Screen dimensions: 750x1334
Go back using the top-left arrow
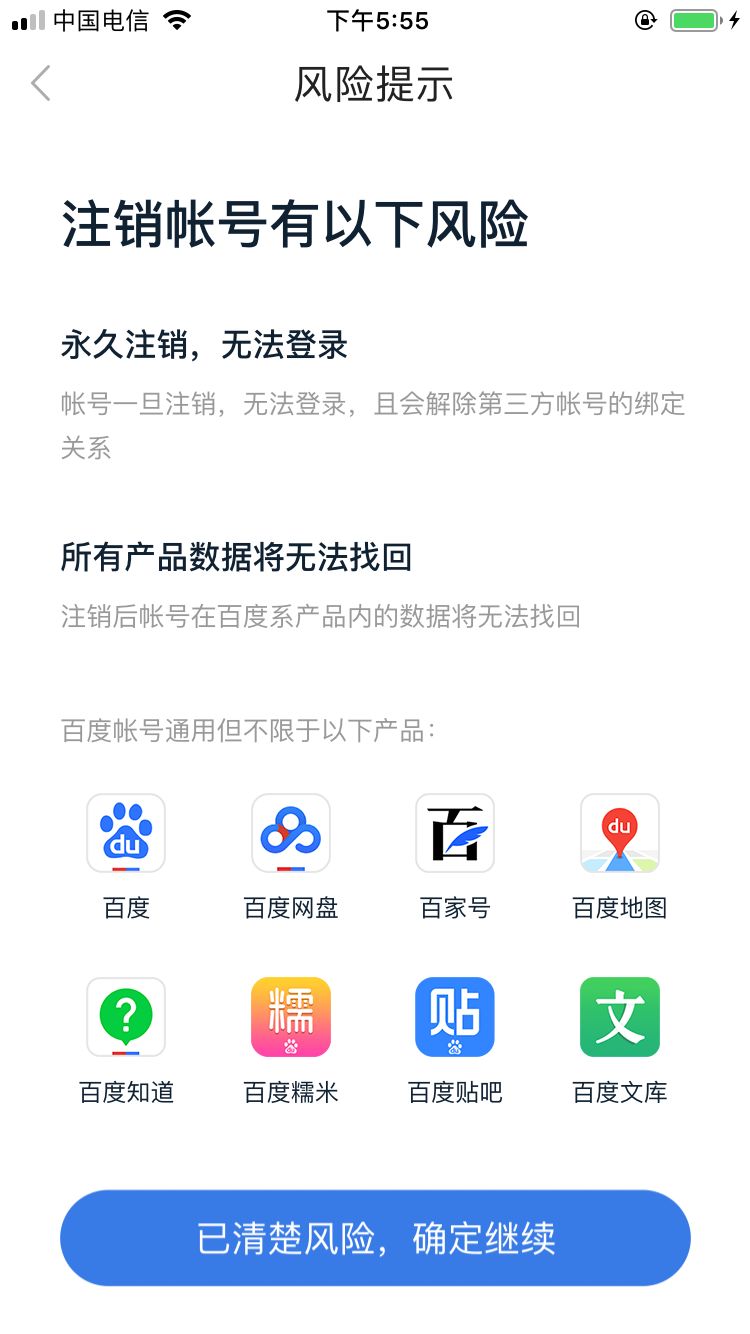(41, 84)
